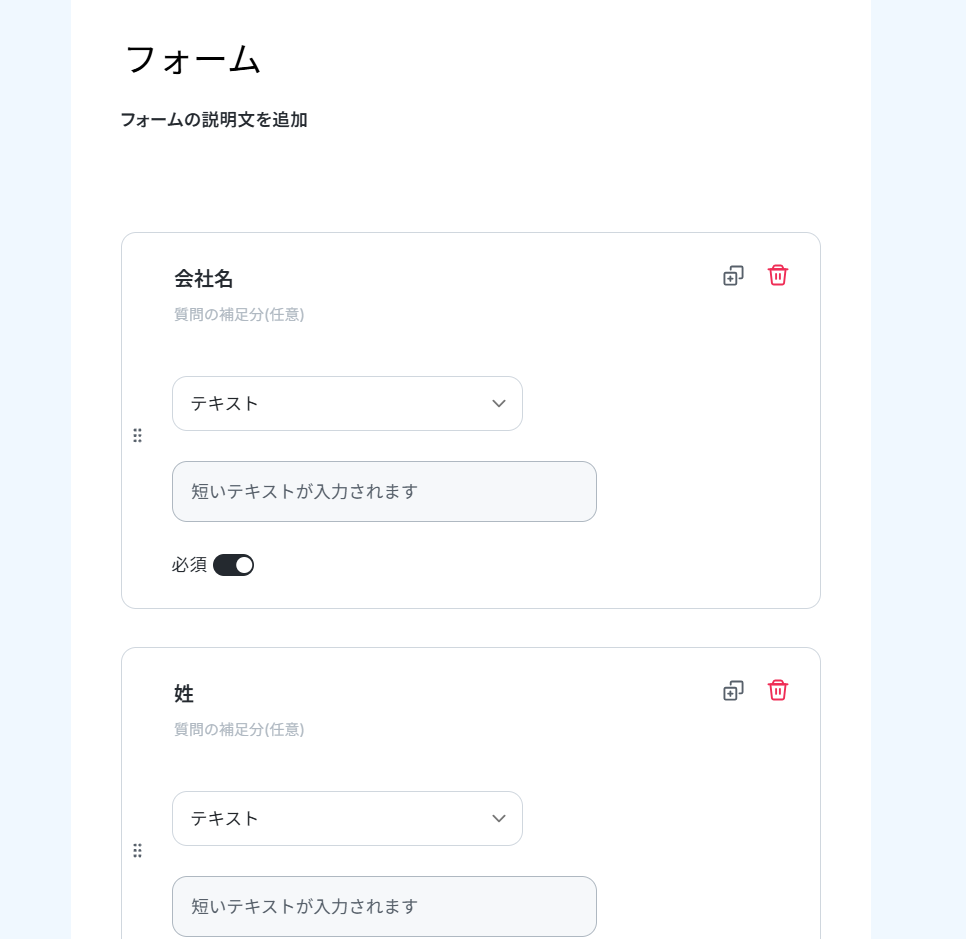This screenshot has height=939, width=966.
Task: Duplicate the 姓 question
Action: pyautogui.click(x=733, y=691)
